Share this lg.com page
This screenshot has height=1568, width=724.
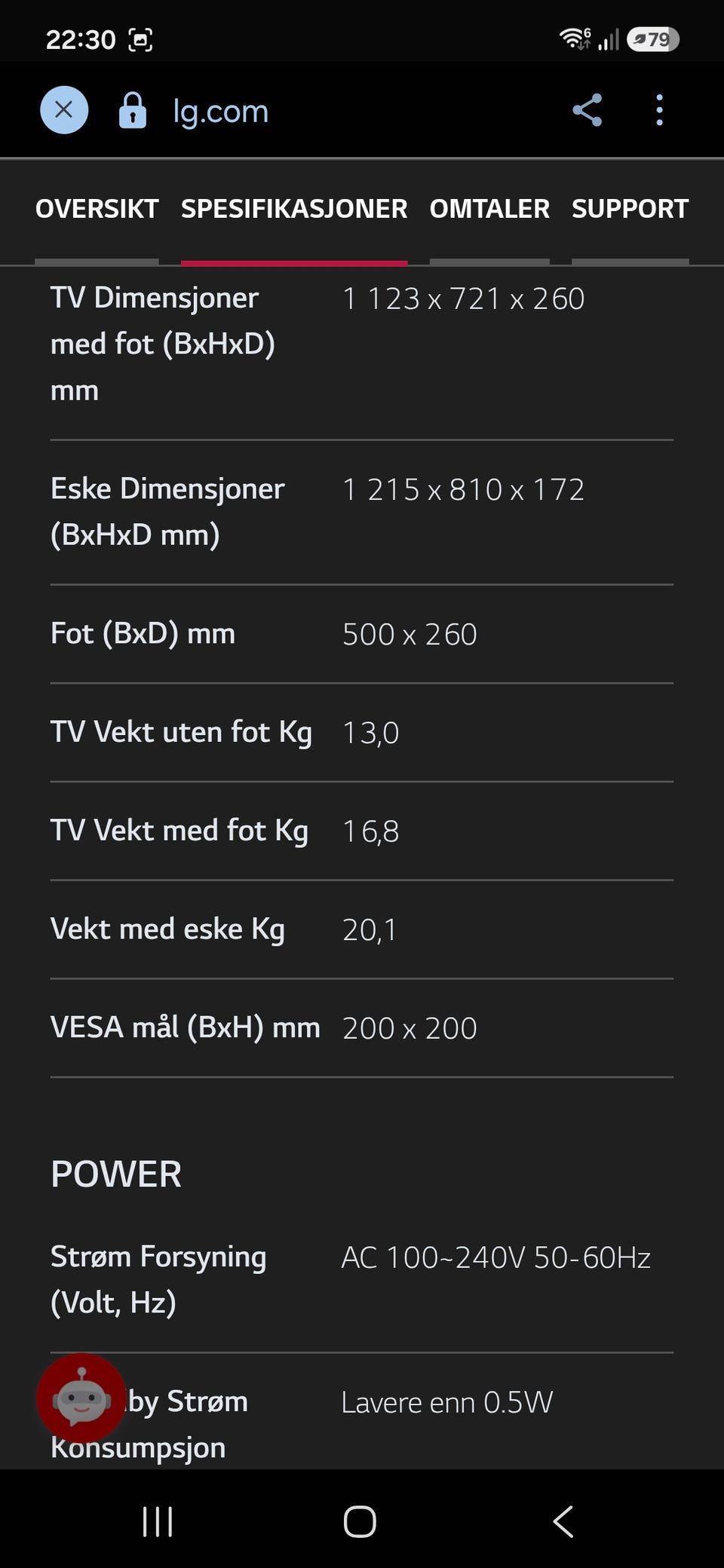click(x=587, y=110)
